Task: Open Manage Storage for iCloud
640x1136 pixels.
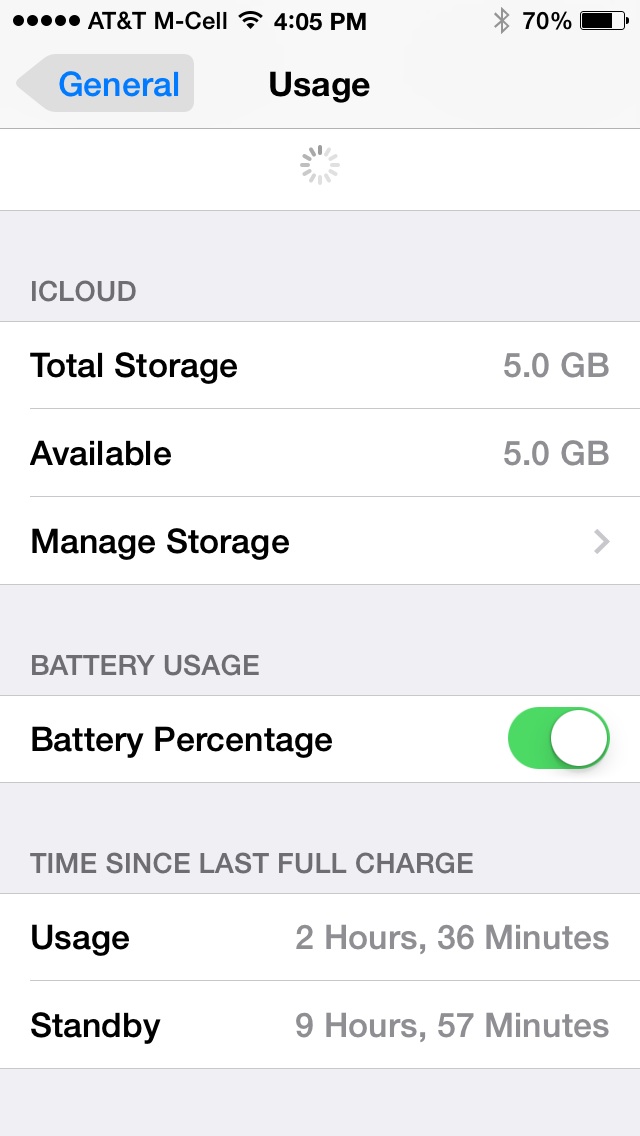Action: click(320, 541)
